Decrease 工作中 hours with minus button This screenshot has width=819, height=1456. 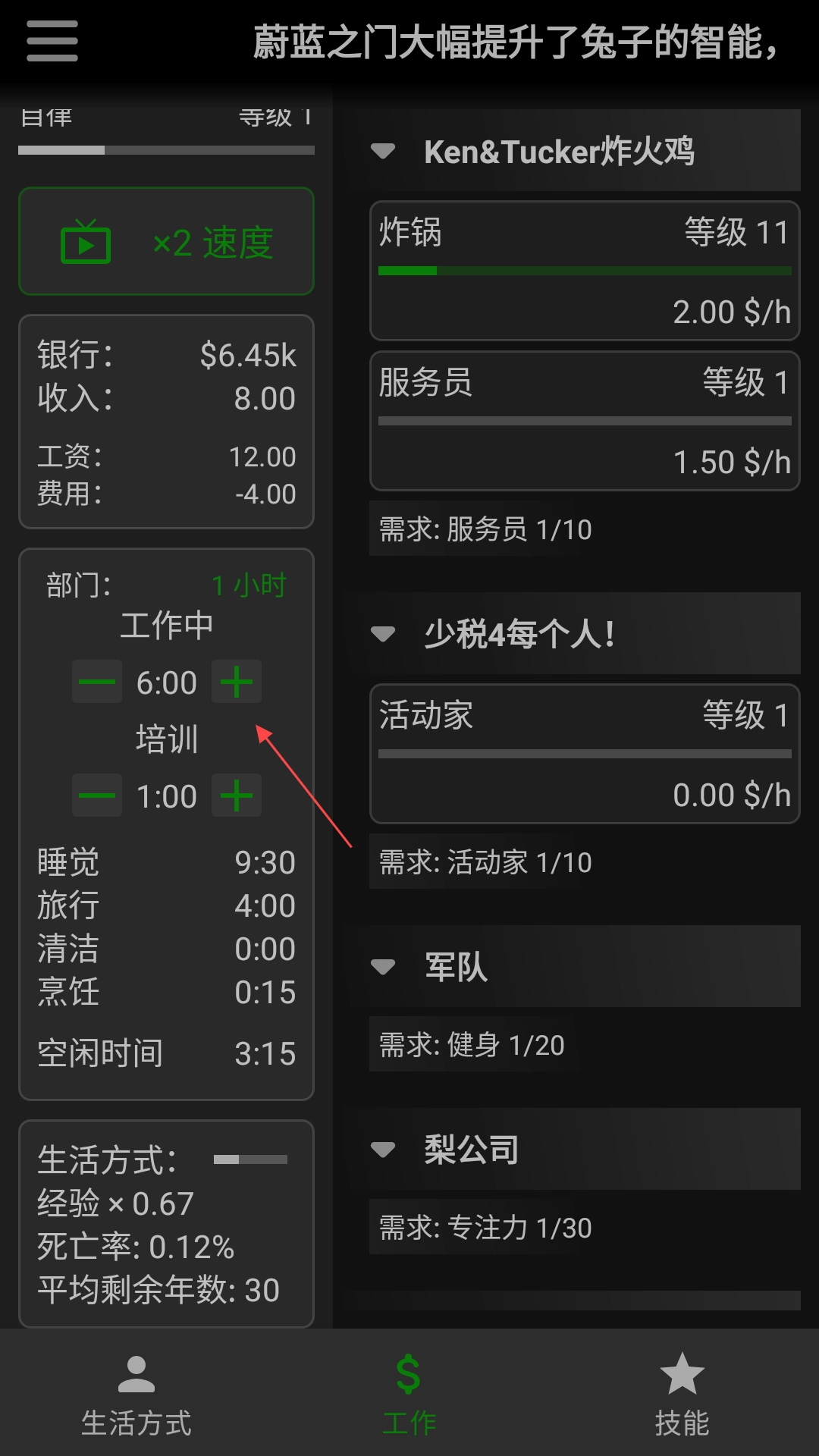[x=97, y=681]
